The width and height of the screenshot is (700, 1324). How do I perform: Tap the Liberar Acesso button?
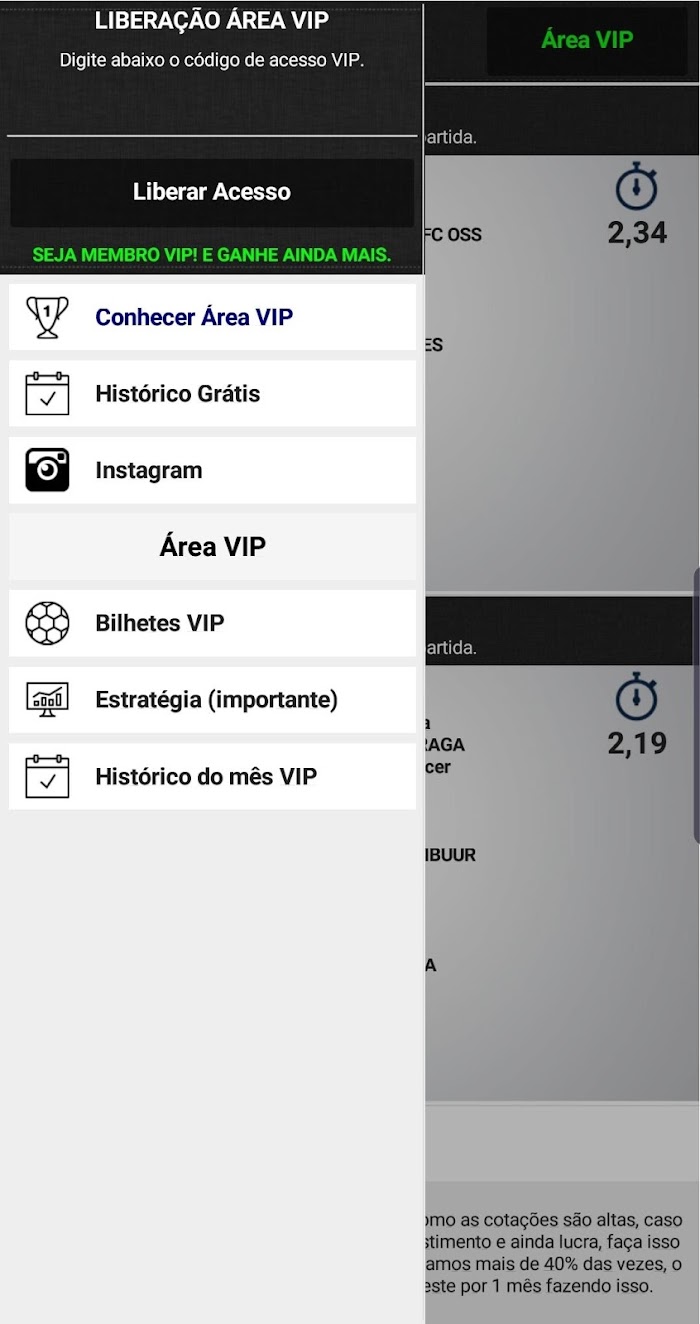click(x=212, y=192)
